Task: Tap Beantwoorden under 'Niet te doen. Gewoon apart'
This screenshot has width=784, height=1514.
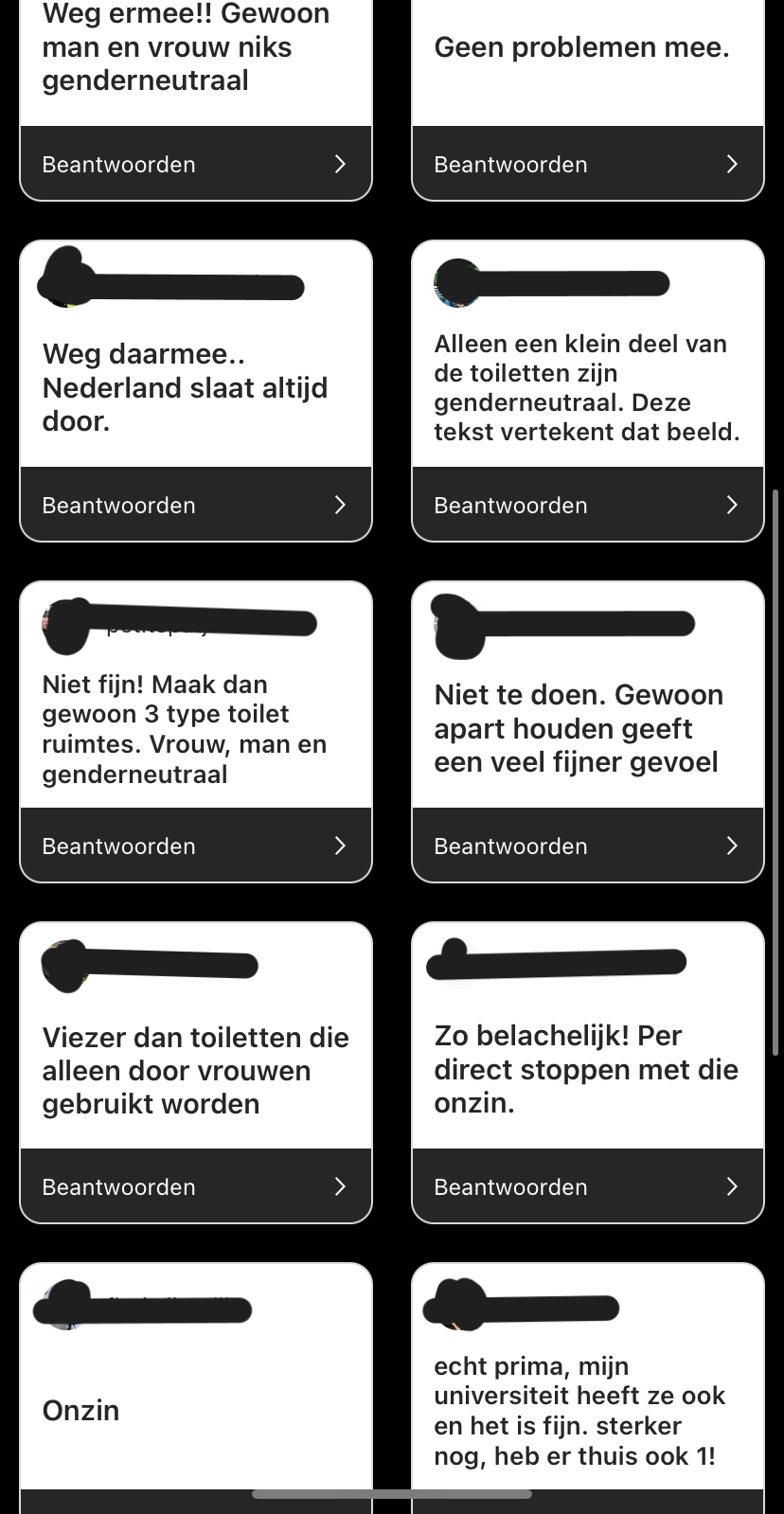Action: point(587,846)
